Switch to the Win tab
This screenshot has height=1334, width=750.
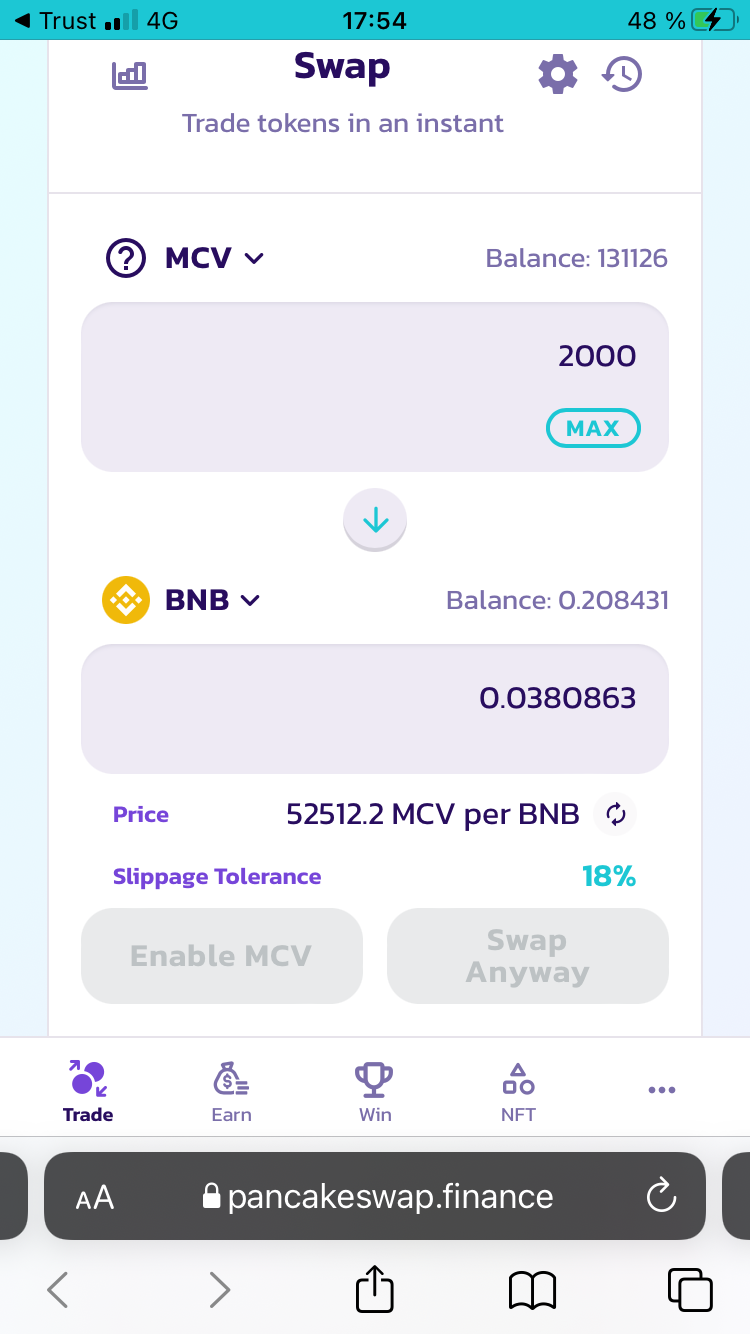click(x=375, y=1092)
